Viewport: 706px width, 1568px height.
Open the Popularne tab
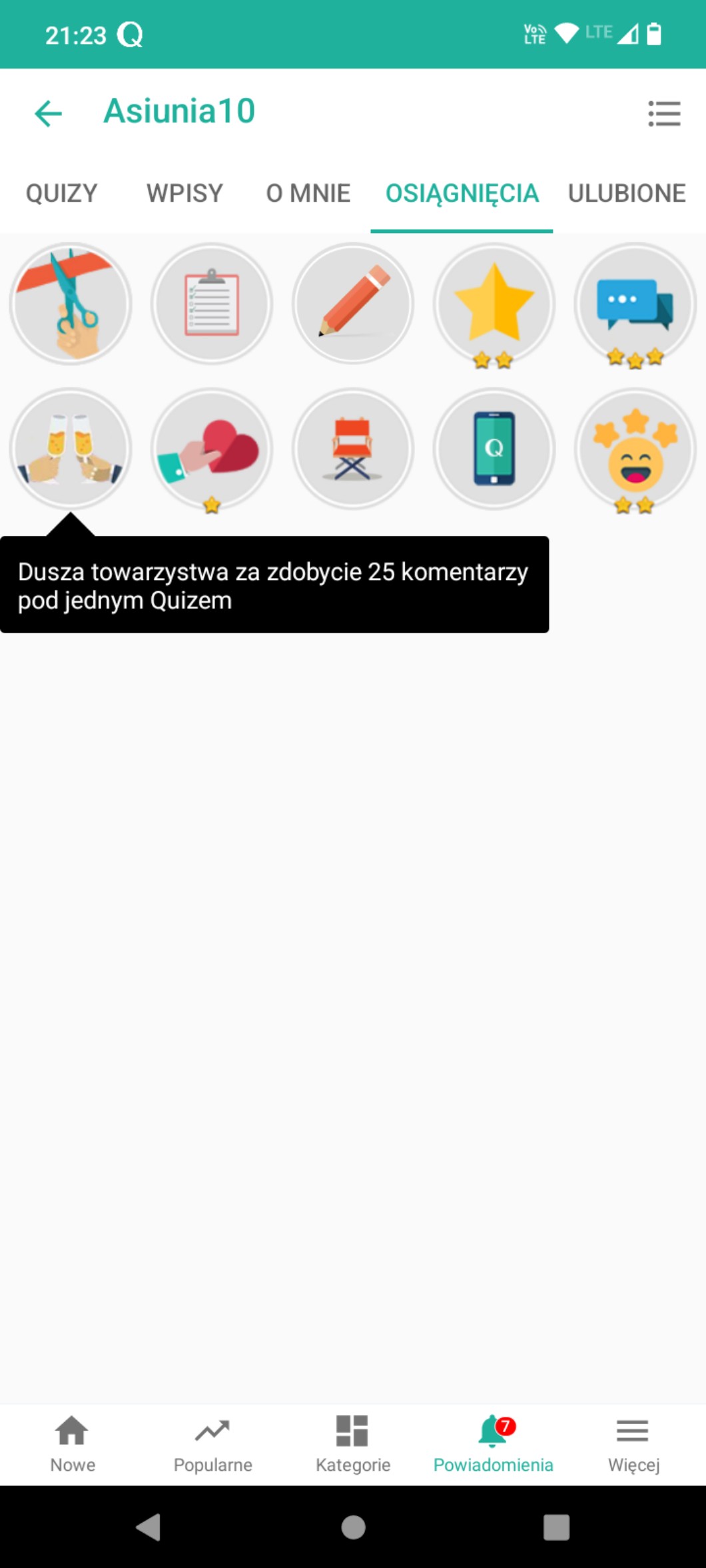coord(212,1443)
